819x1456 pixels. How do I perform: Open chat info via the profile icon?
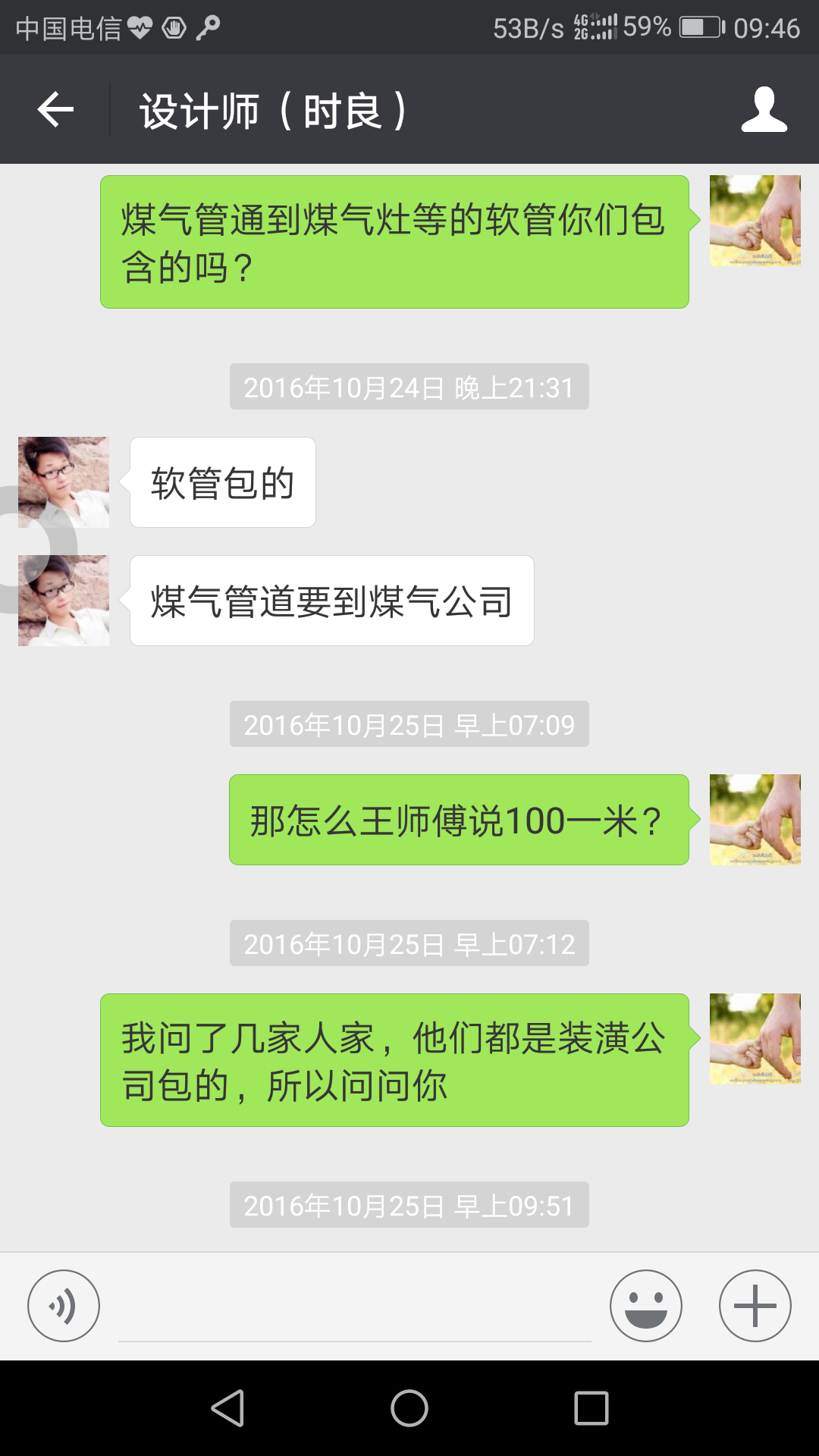(764, 110)
